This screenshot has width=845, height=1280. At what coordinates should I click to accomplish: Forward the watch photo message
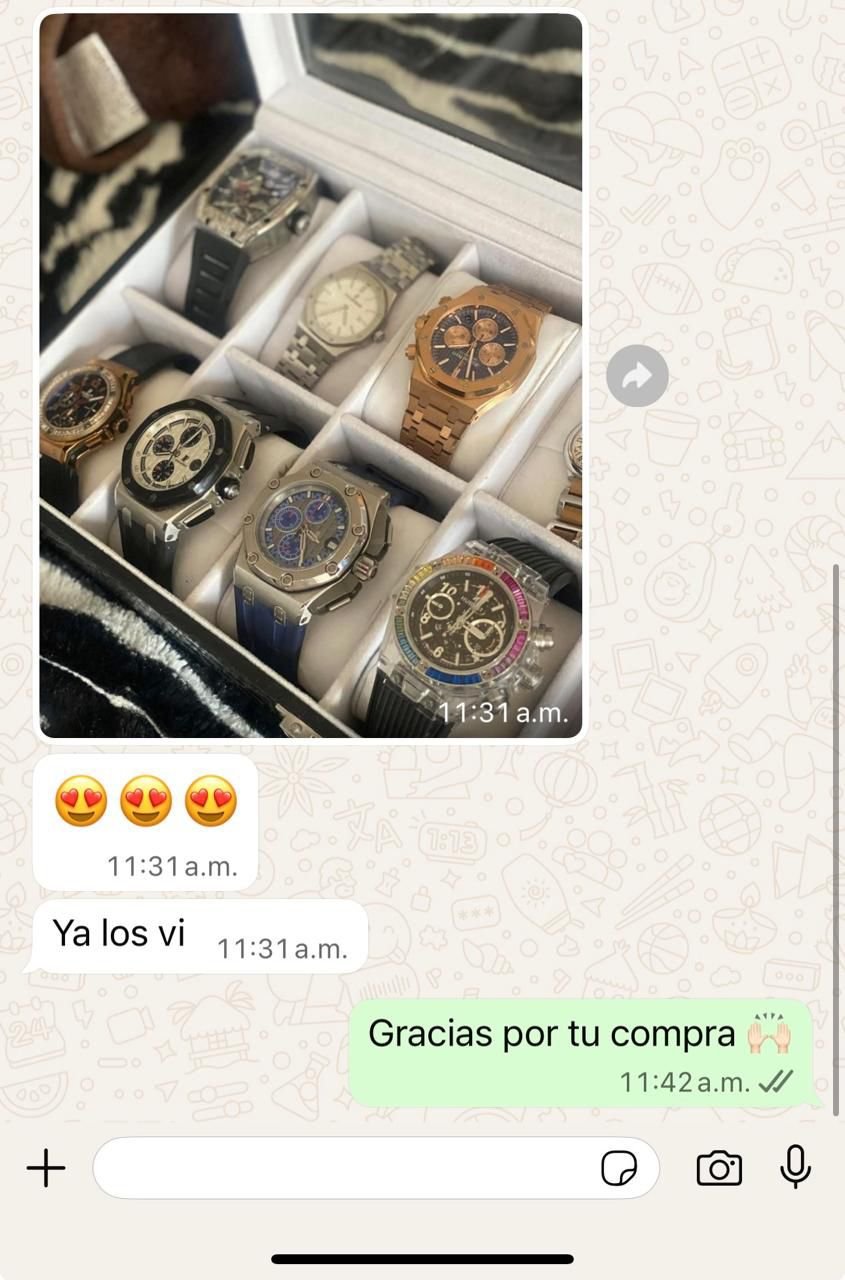[637, 376]
